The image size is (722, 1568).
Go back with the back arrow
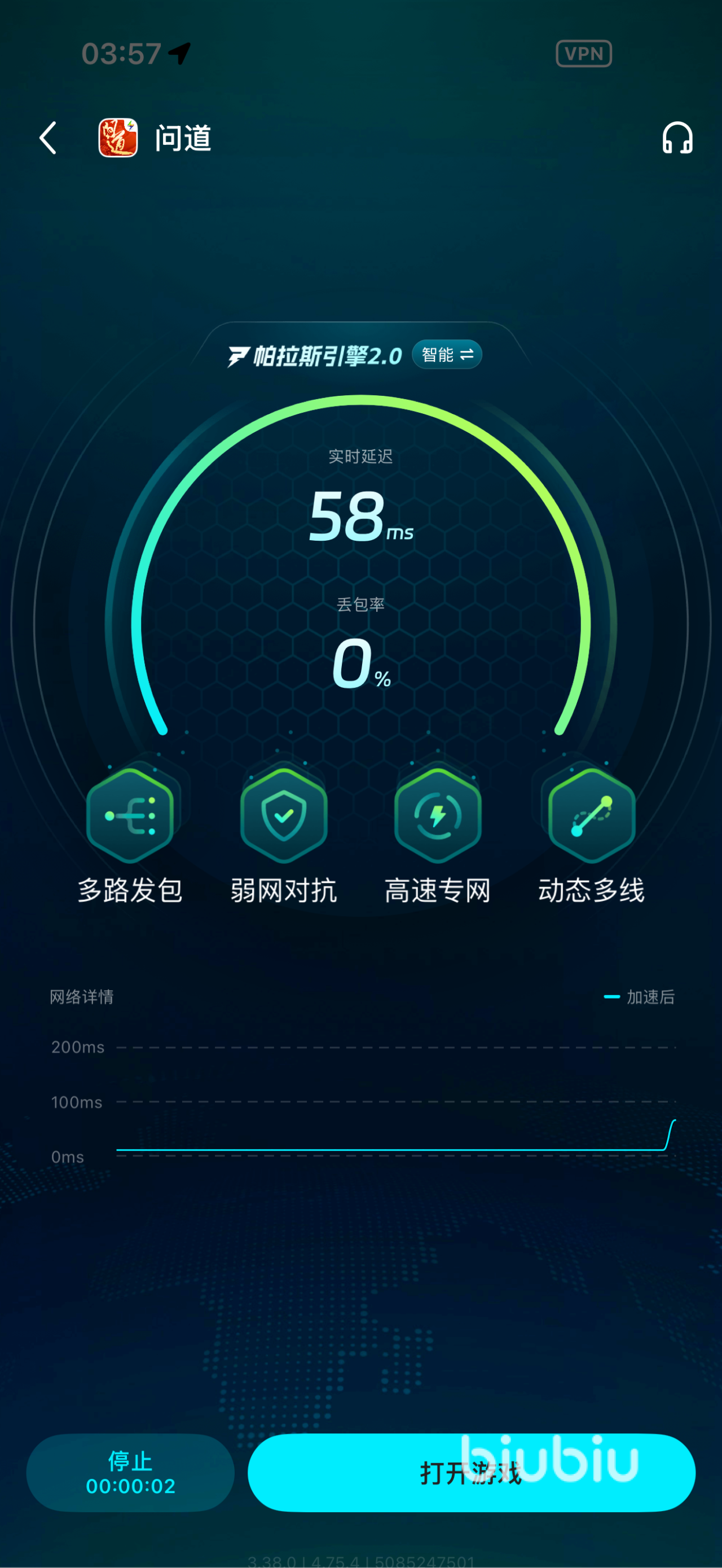(48, 138)
